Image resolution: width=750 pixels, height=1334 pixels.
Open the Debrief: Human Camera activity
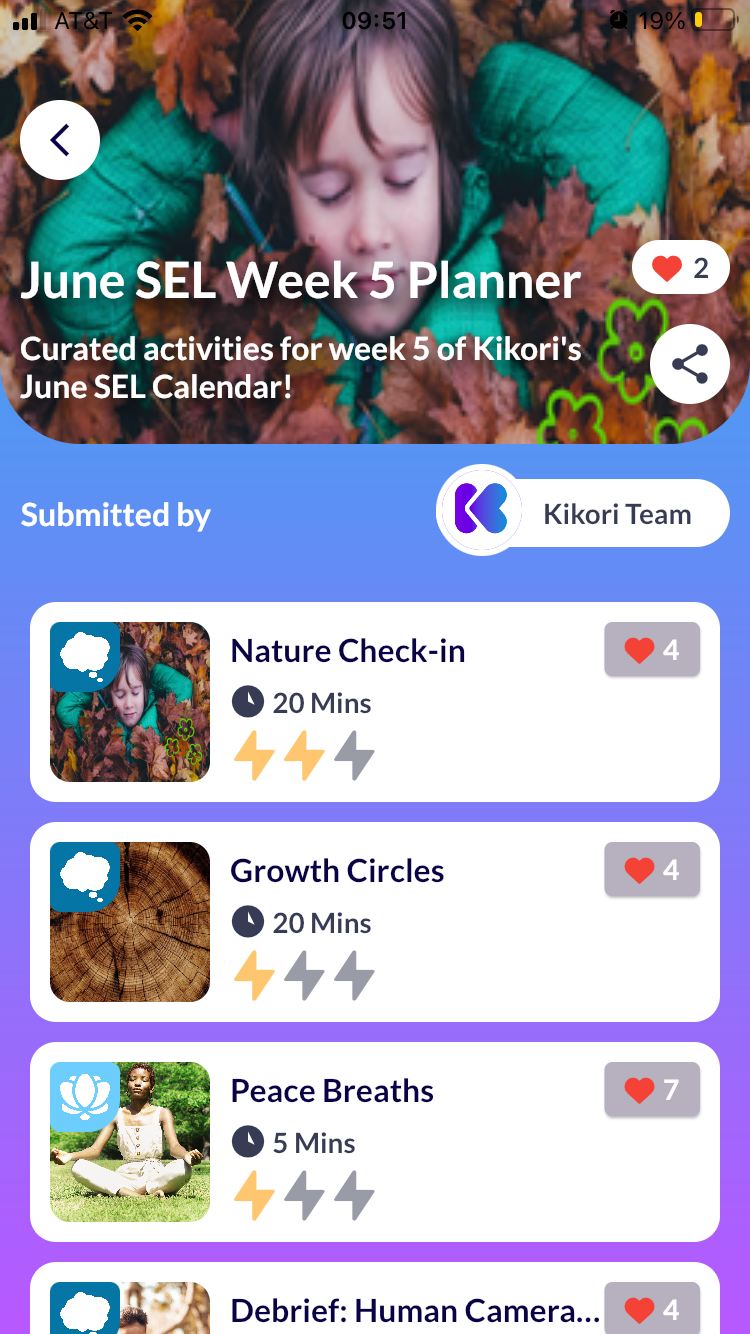pyautogui.click(x=375, y=1298)
